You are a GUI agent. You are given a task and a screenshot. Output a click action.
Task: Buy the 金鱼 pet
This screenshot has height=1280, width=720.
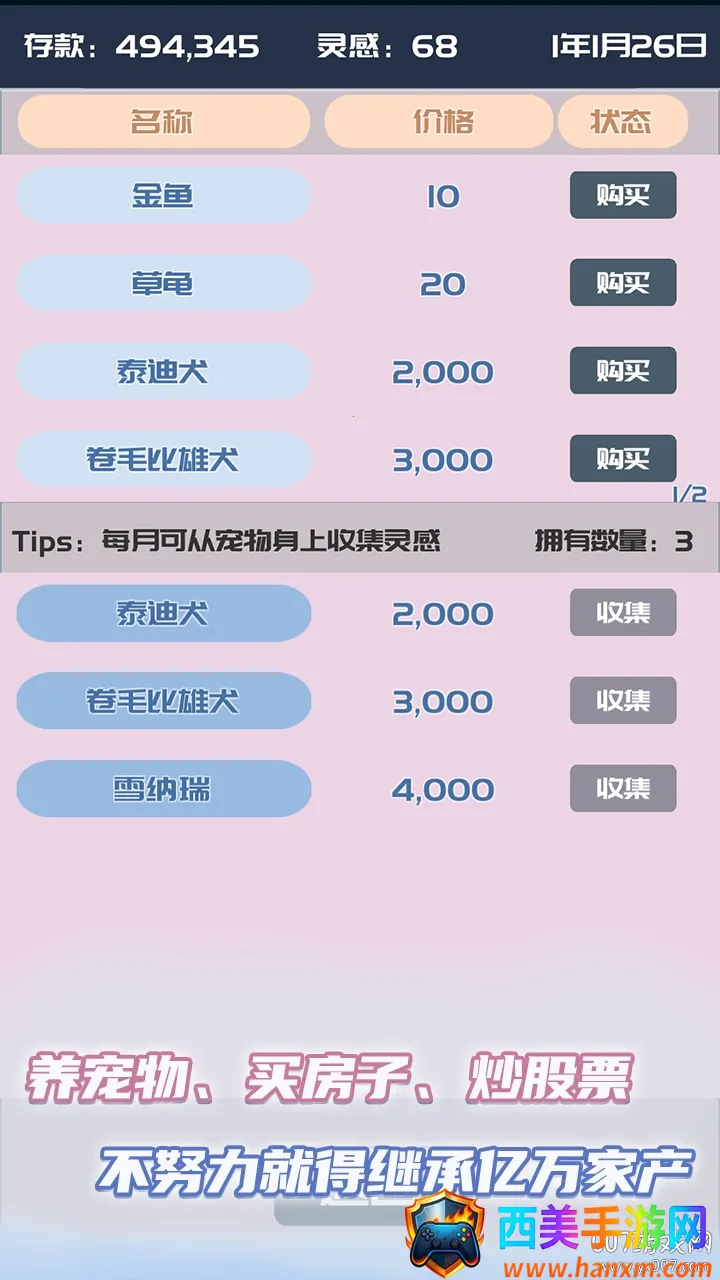pos(623,196)
